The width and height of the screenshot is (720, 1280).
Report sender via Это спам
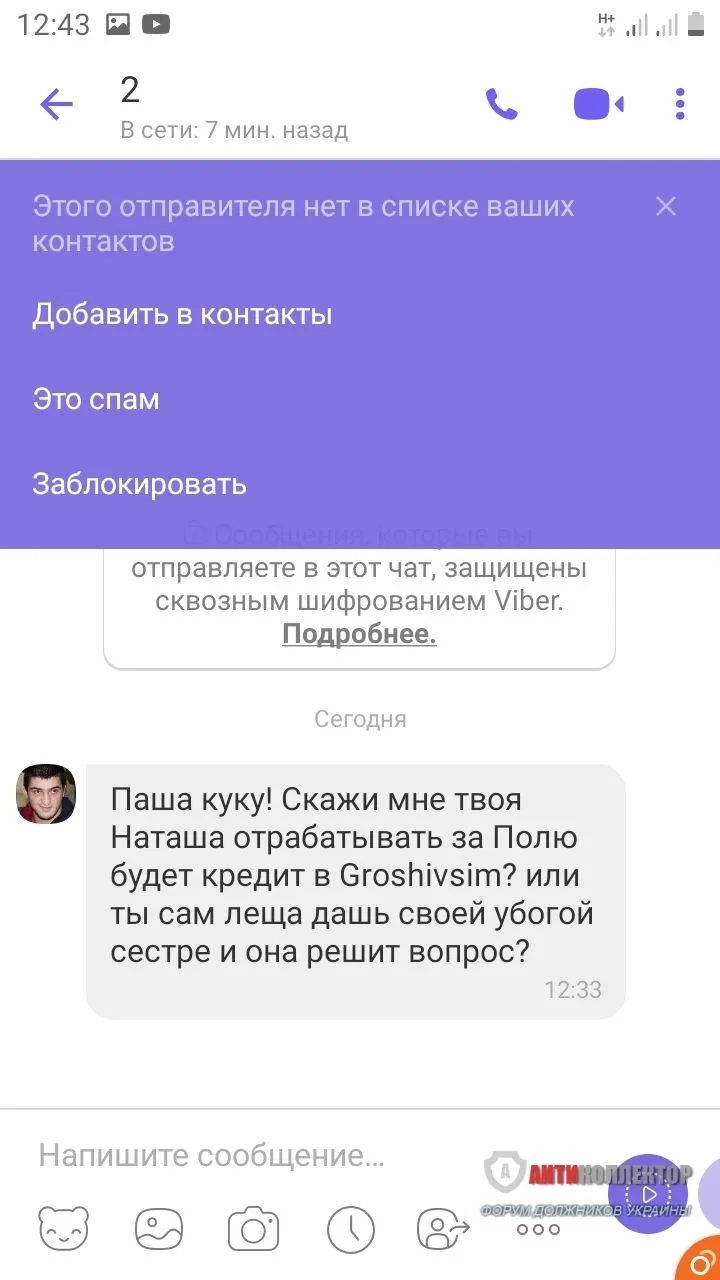[96, 399]
